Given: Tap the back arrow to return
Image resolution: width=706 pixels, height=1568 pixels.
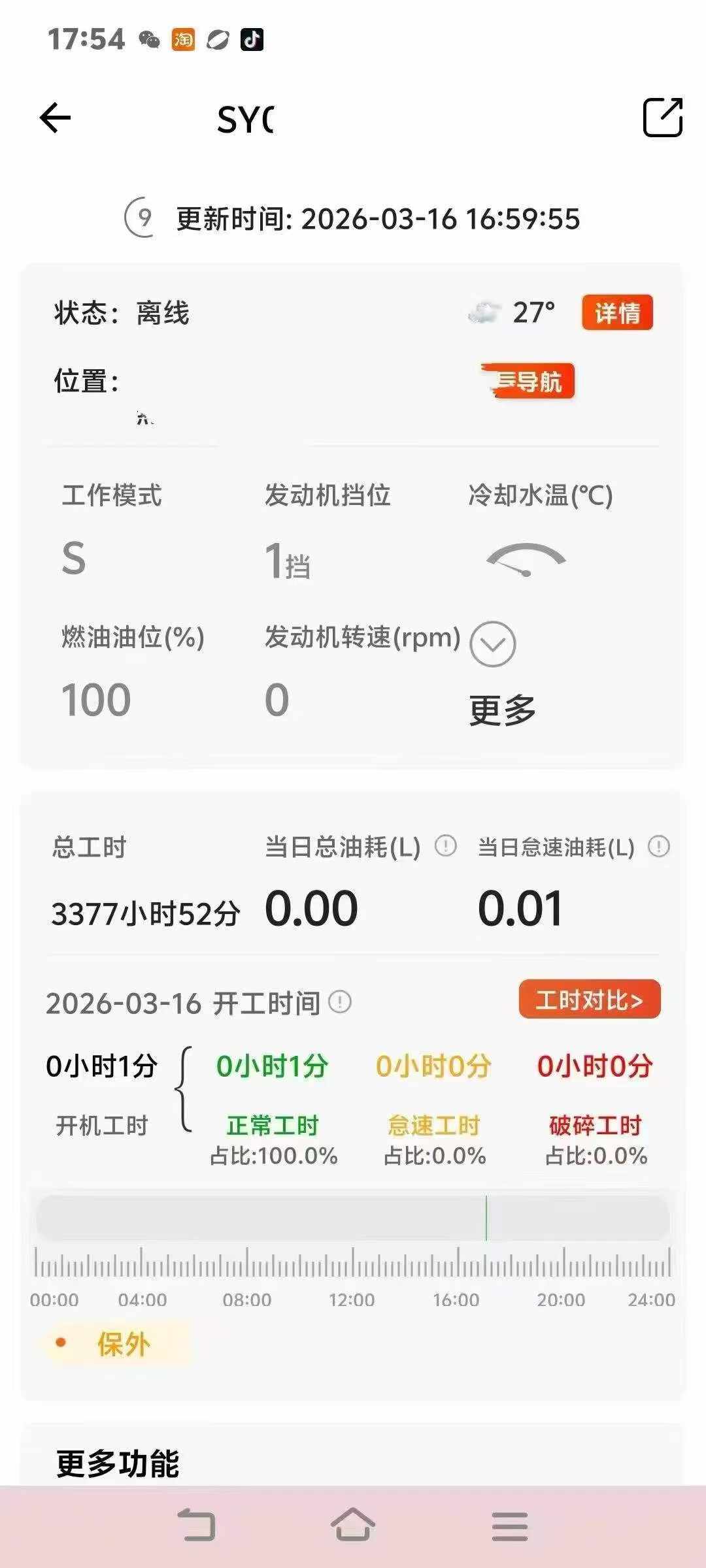Looking at the screenshot, I should [55, 118].
